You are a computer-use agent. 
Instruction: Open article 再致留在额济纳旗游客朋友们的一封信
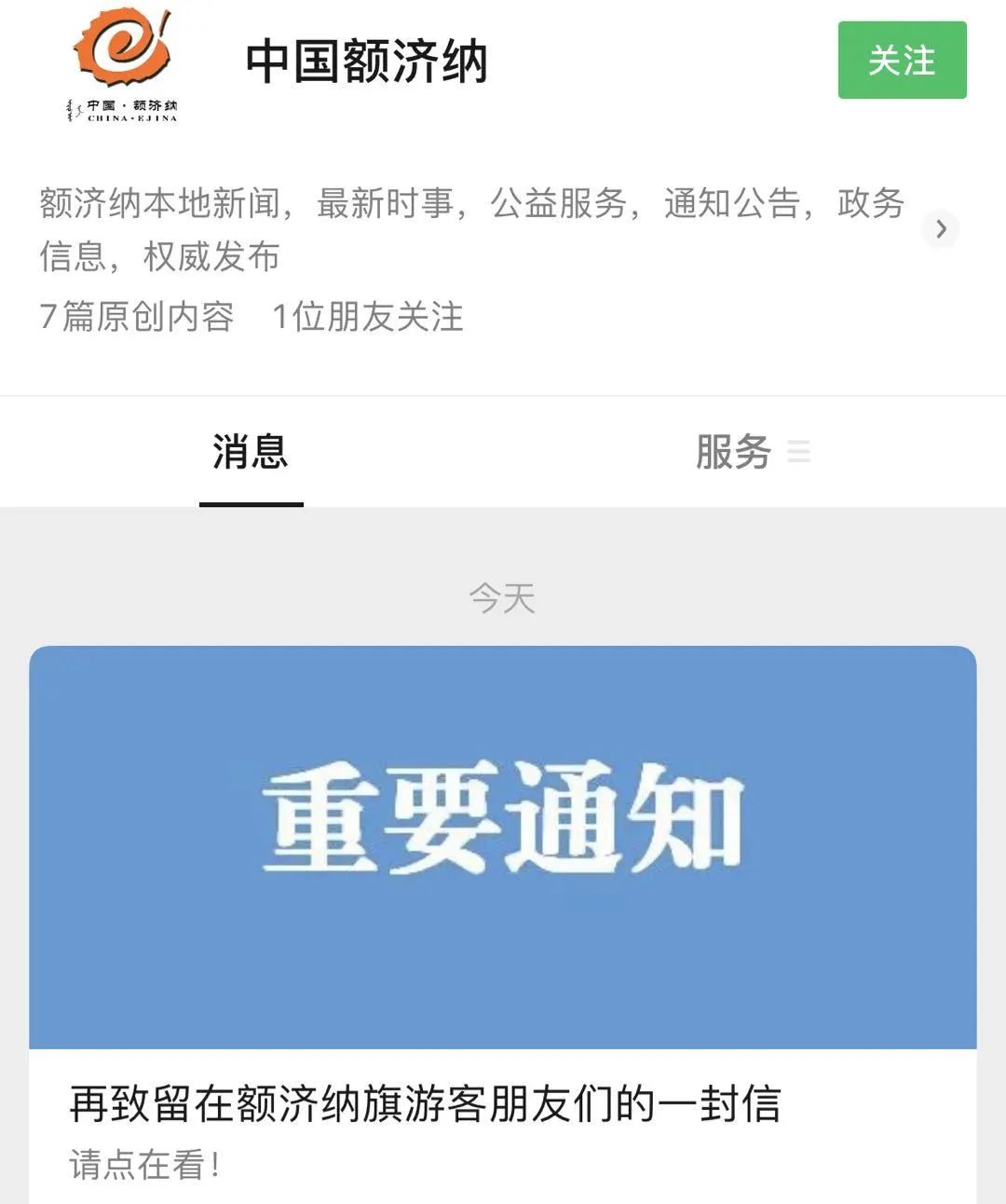tap(425, 1103)
